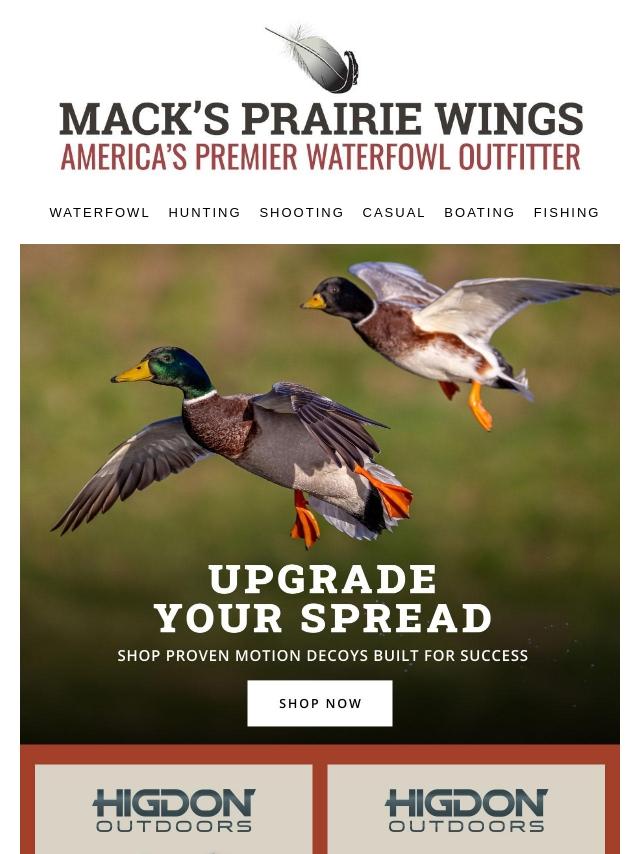Browse the Casual category
The width and height of the screenshot is (640, 854).
(393, 213)
